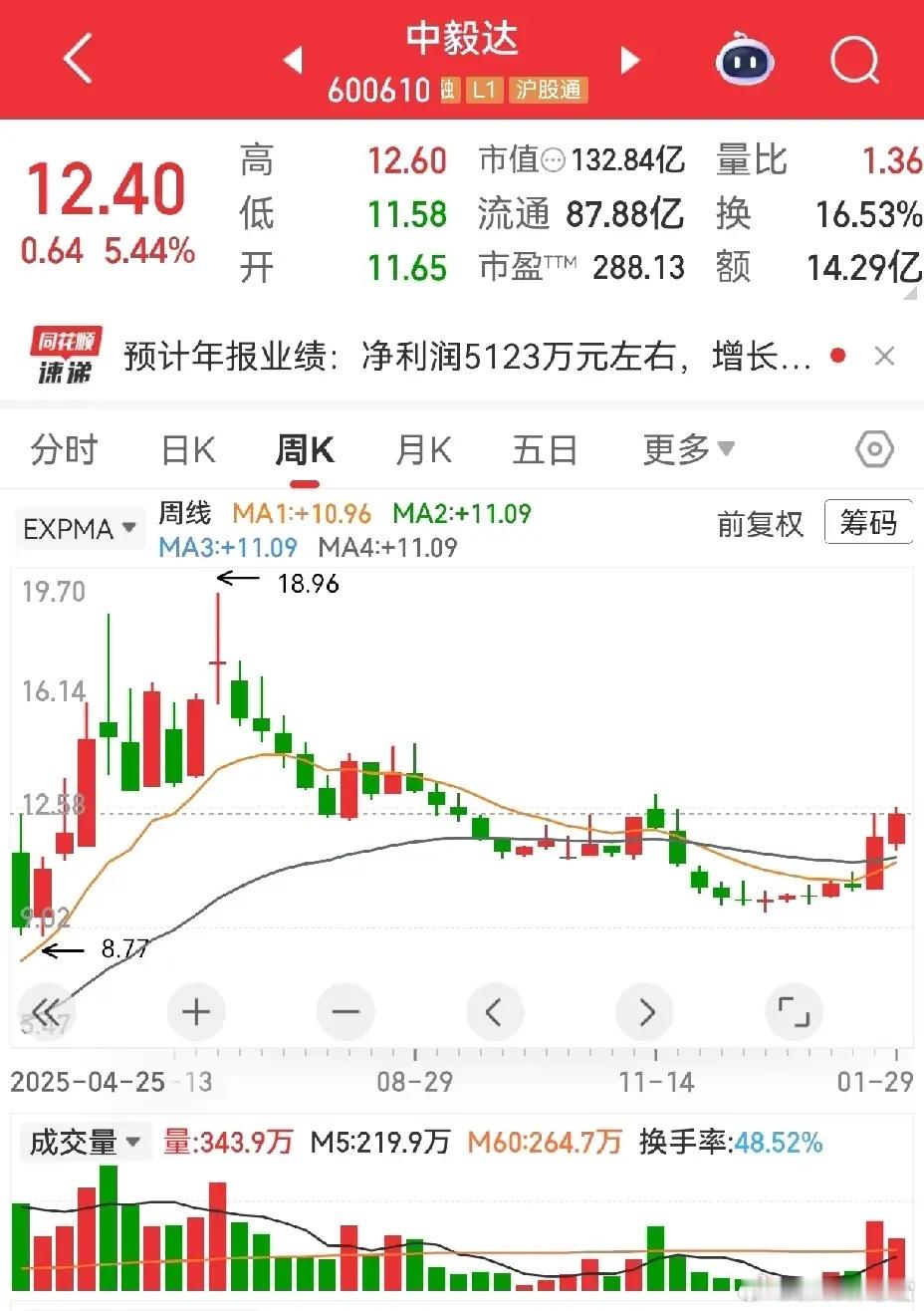
Task: Change the 成交量 indicator dropdown
Action: (x=86, y=1142)
